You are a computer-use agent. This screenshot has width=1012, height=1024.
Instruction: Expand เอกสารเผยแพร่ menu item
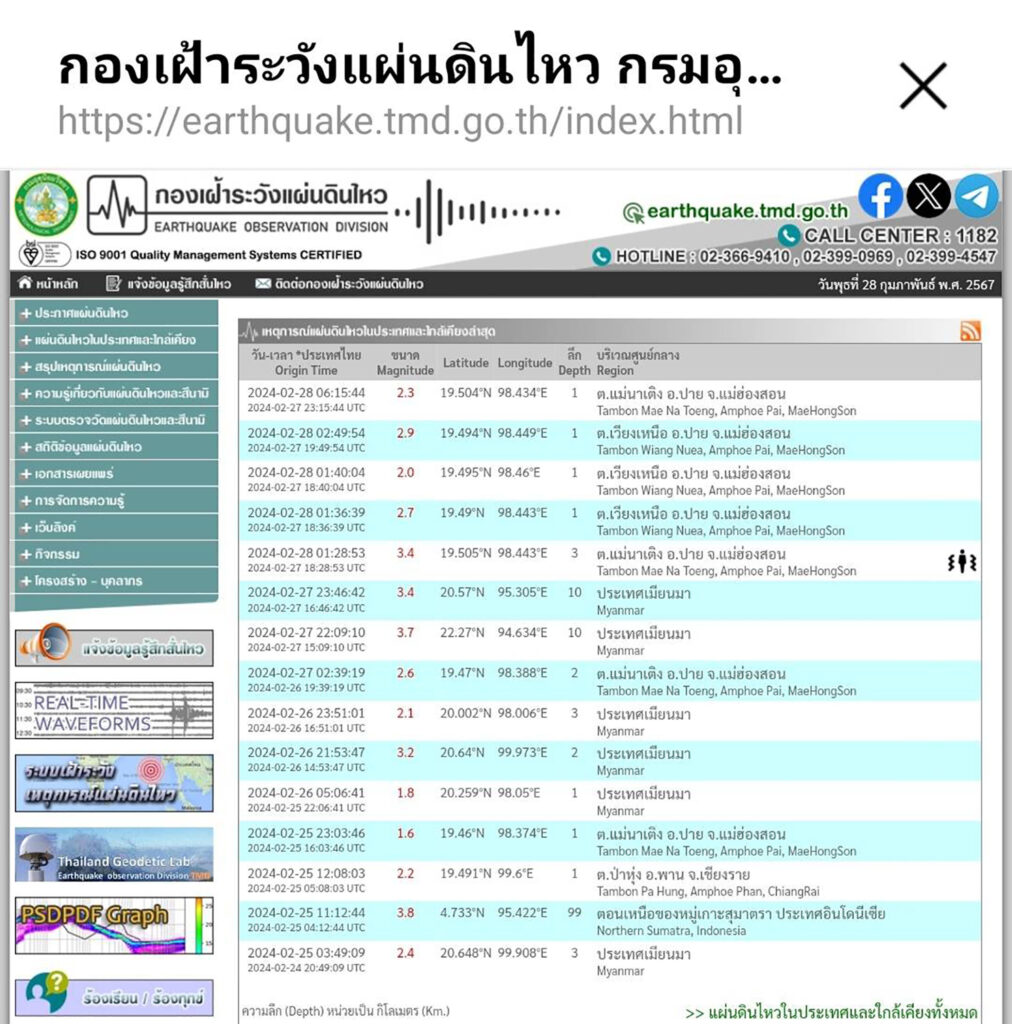(116, 473)
